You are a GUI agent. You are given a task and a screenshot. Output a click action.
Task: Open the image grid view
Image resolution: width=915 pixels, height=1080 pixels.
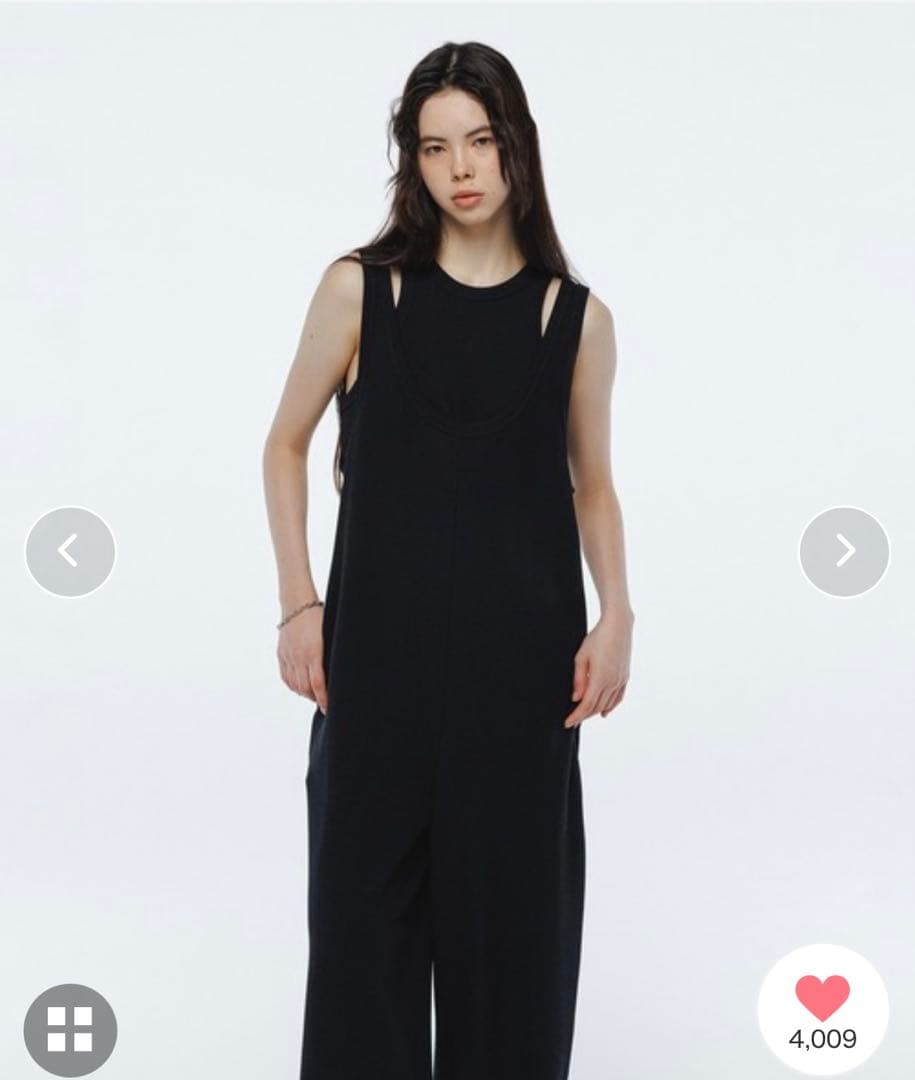click(x=70, y=1029)
